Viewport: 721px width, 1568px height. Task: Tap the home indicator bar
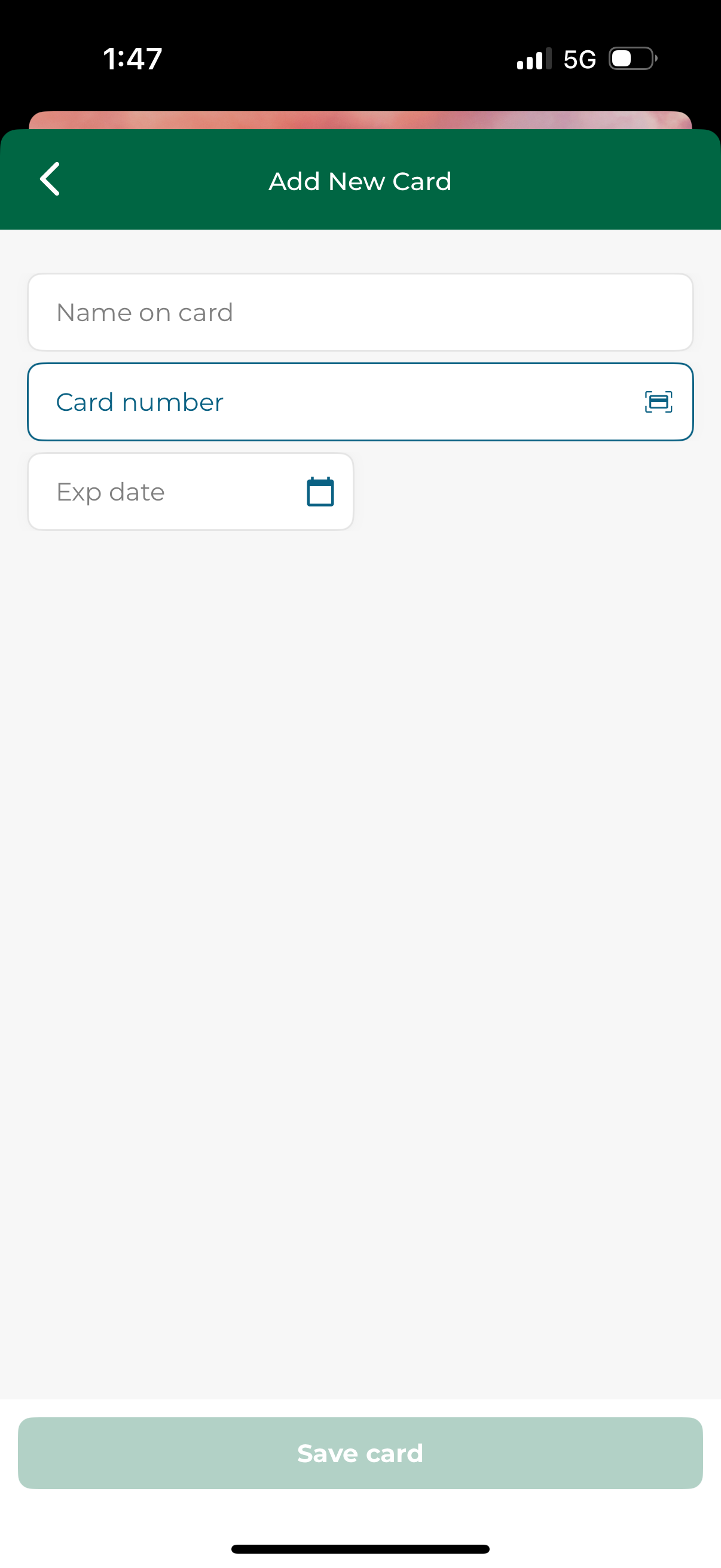(360, 1548)
